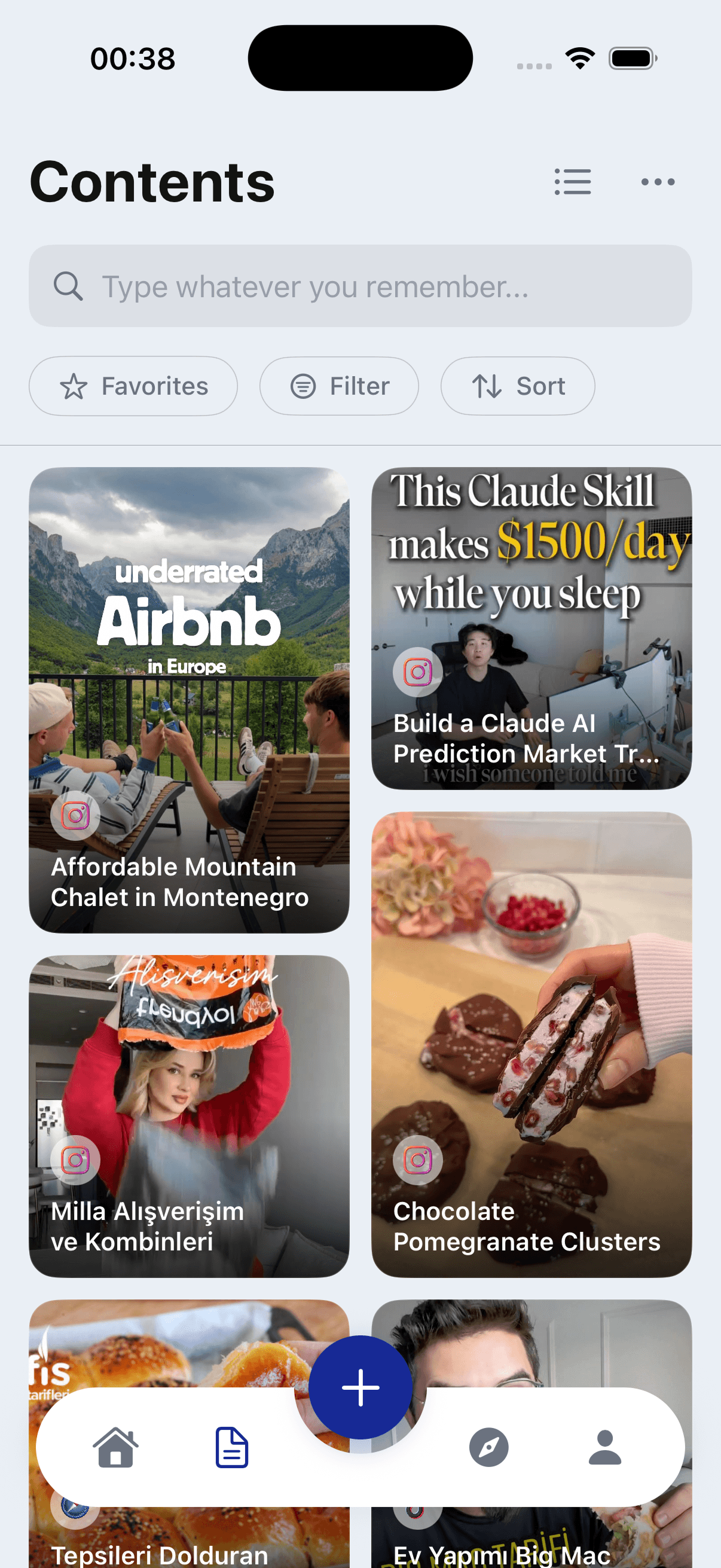Screen dimensions: 721x1568
Task: Open Affordable Mountain Chalet in Montenegro card
Action: tap(190, 700)
